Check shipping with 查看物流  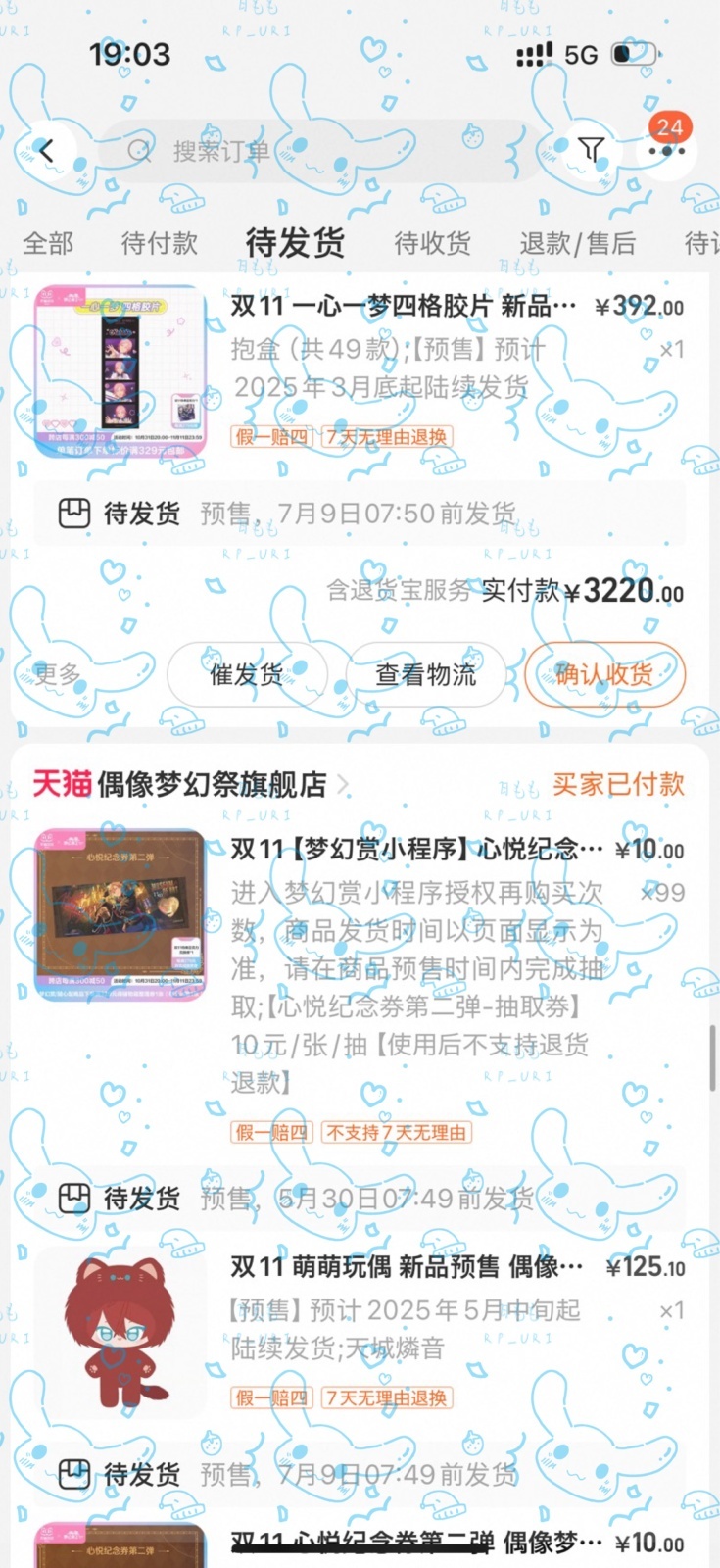tap(425, 674)
